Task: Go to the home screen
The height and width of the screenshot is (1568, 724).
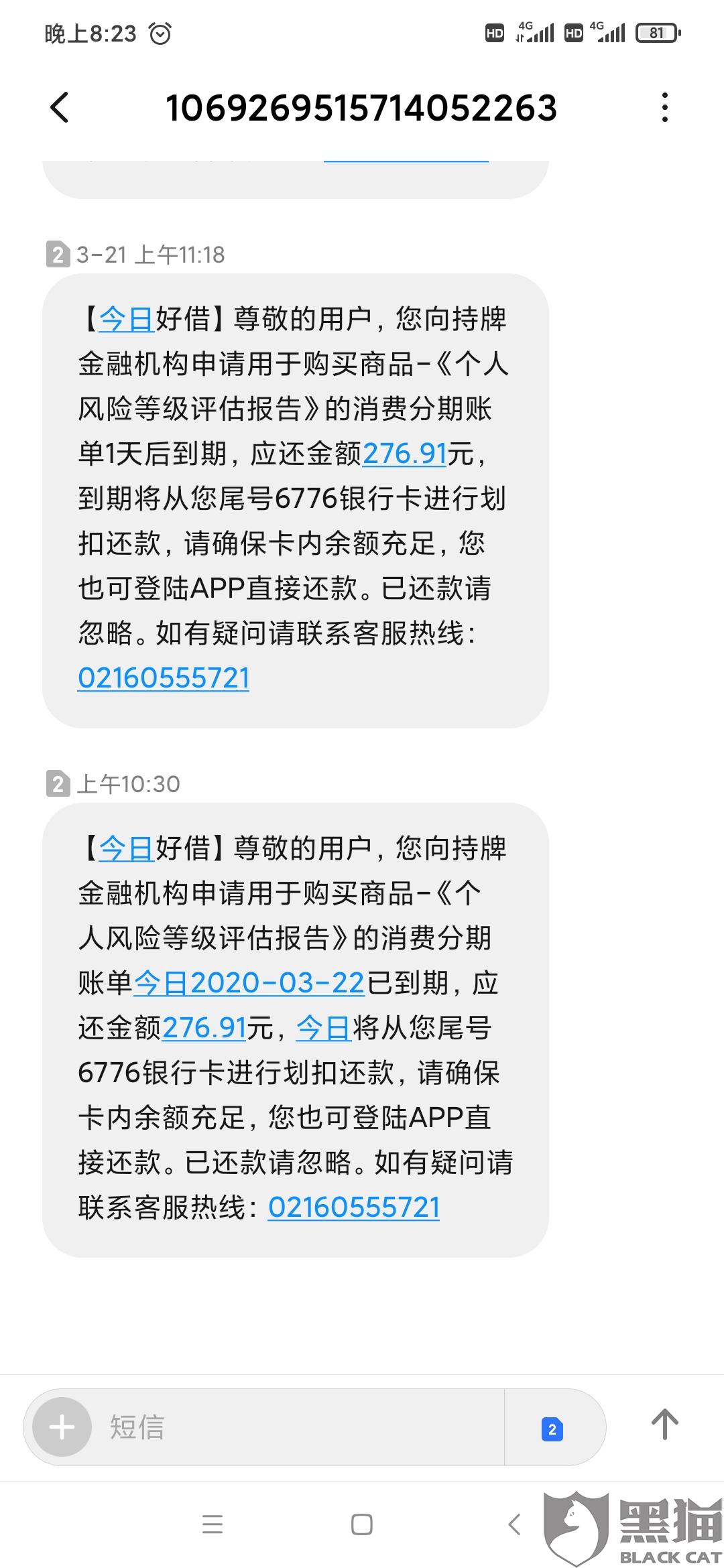Action: [x=361, y=1524]
